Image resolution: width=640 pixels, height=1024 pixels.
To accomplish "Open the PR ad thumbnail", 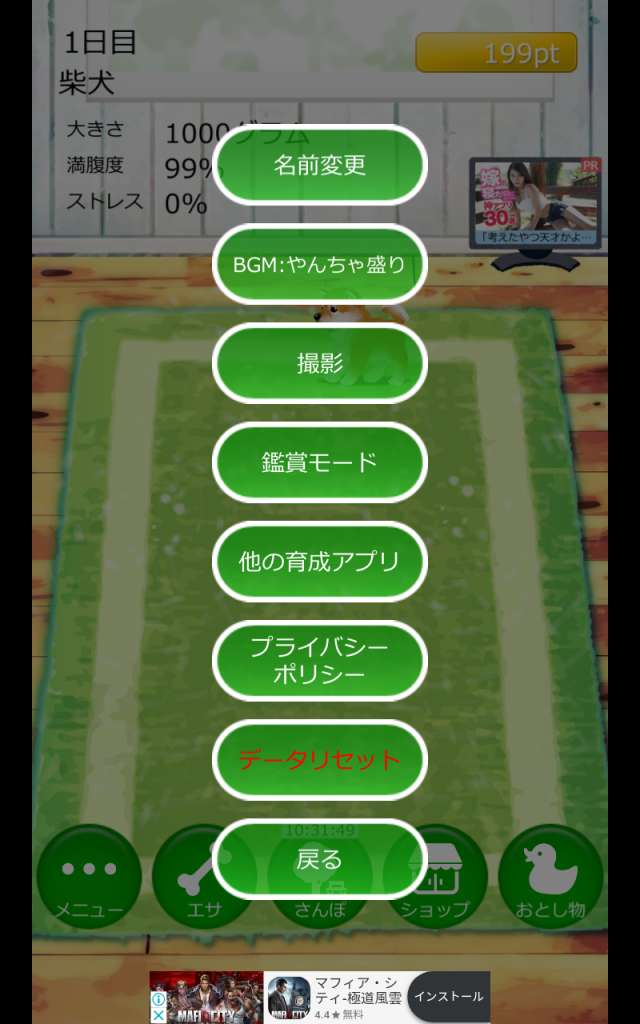I will coord(537,204).
